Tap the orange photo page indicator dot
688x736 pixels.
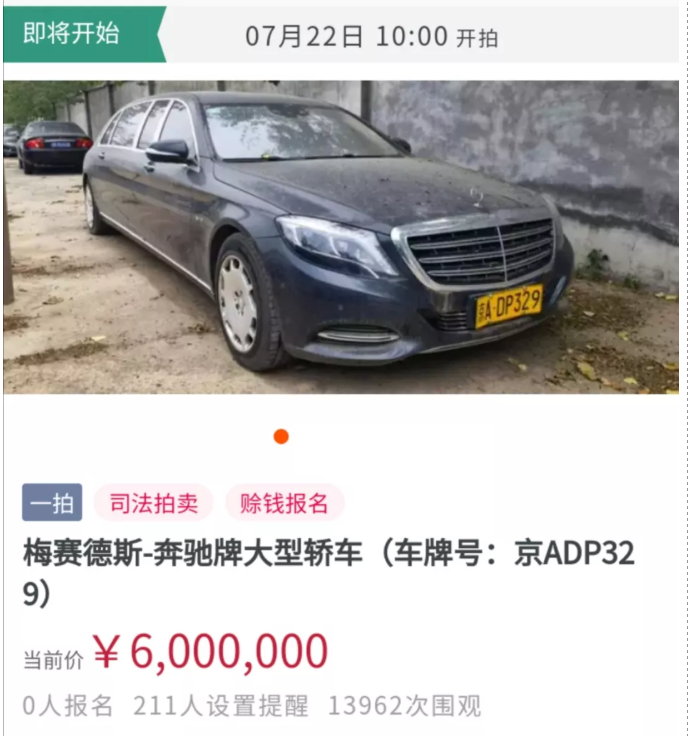click(281, 436)
